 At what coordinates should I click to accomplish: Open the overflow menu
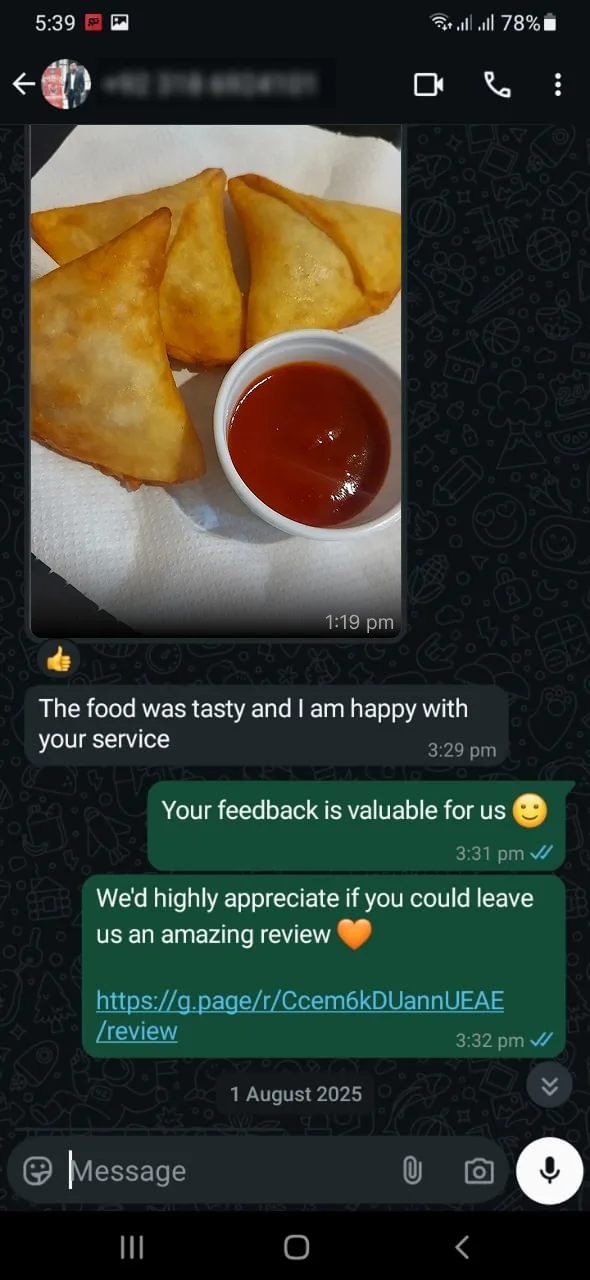tap(558, 84)
